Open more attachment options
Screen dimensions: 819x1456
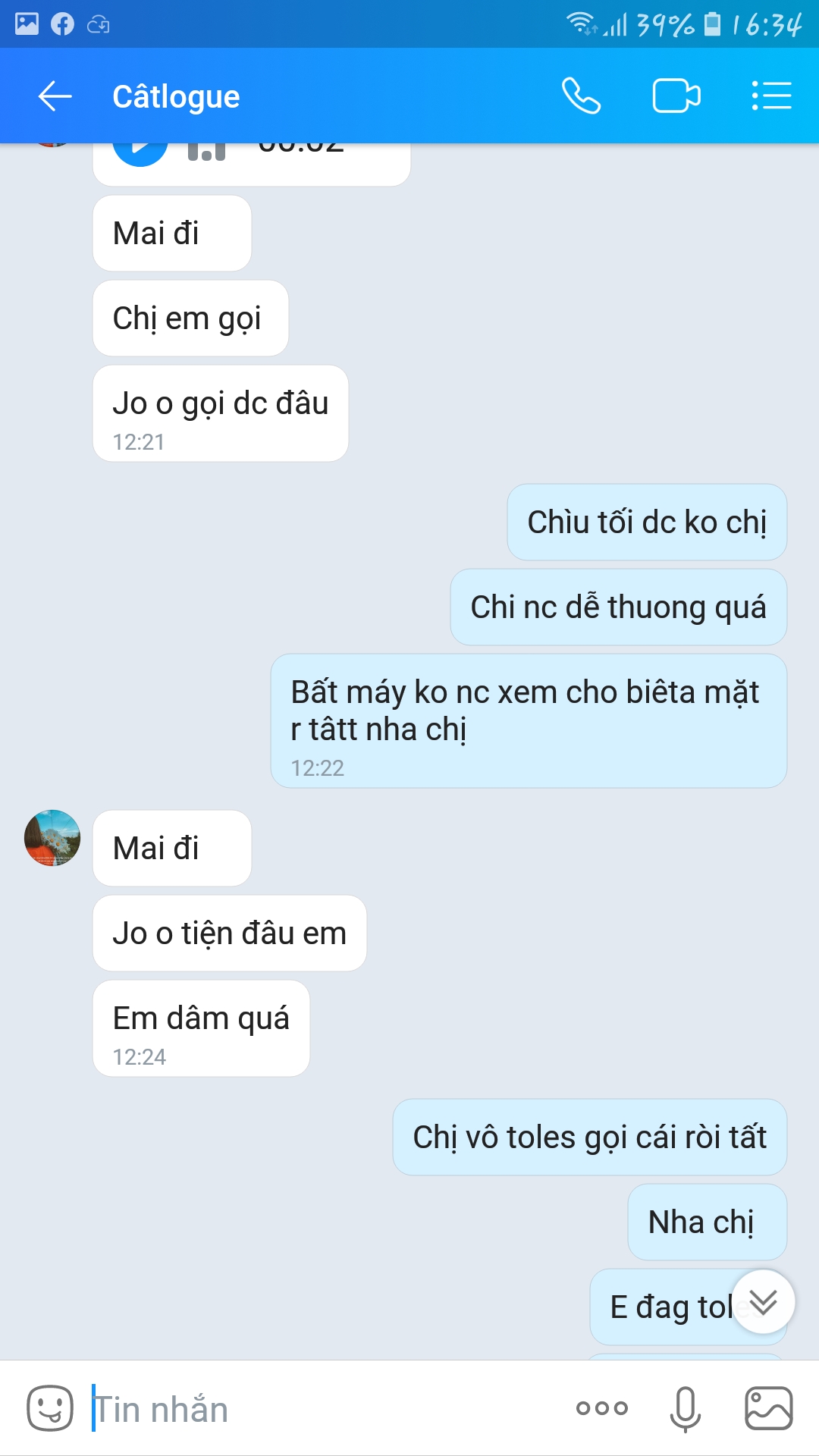pyautogui.click(x=602, y=1408)
